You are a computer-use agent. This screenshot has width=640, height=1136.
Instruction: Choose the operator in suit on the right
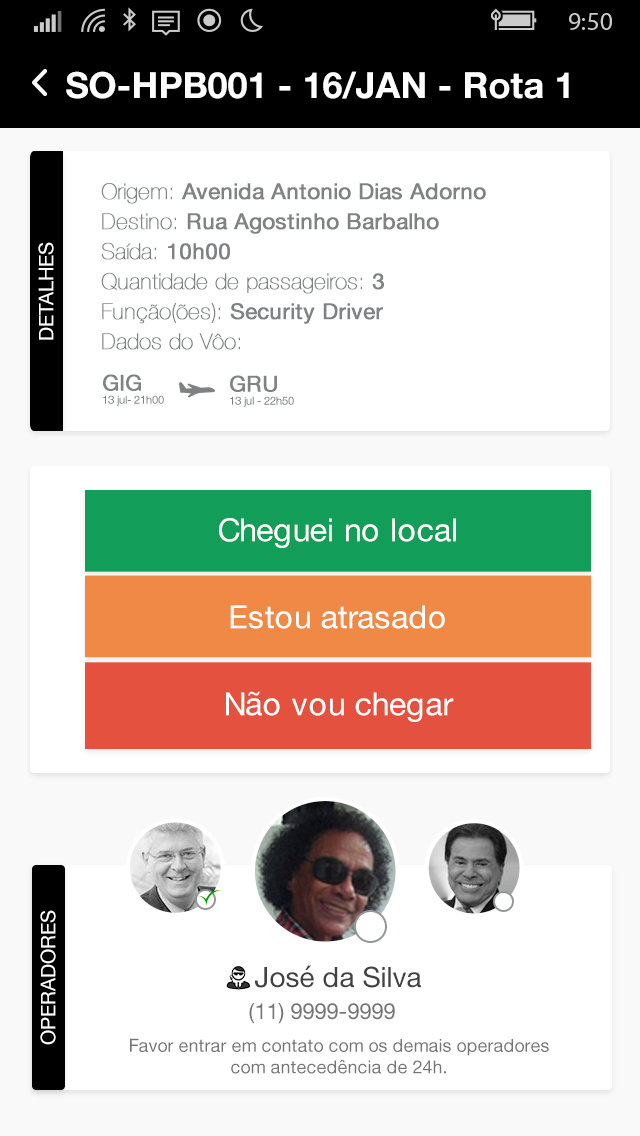tap(474, 867)
